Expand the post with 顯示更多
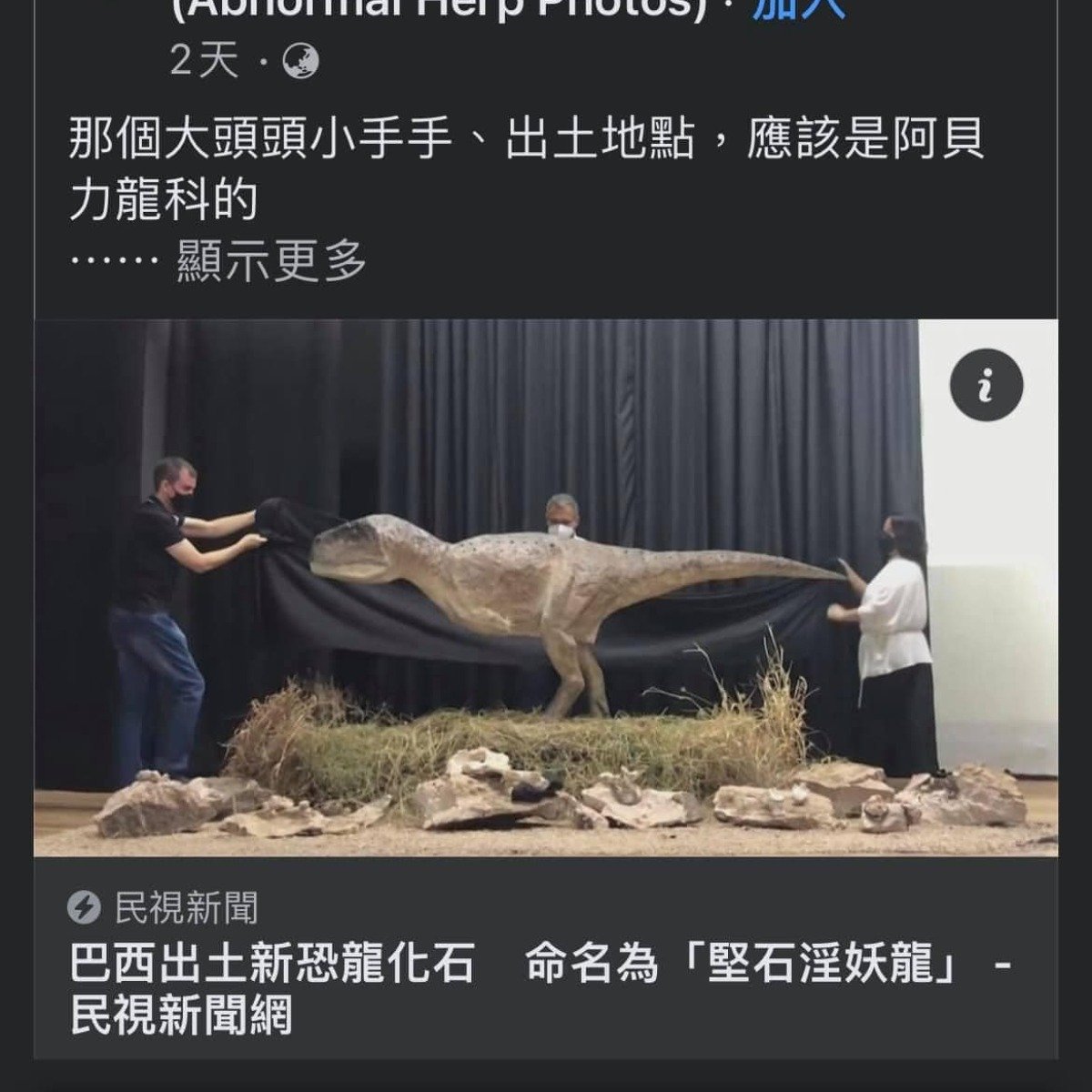Screen dimensions: 1092x1092 click(x=271, y=261)
